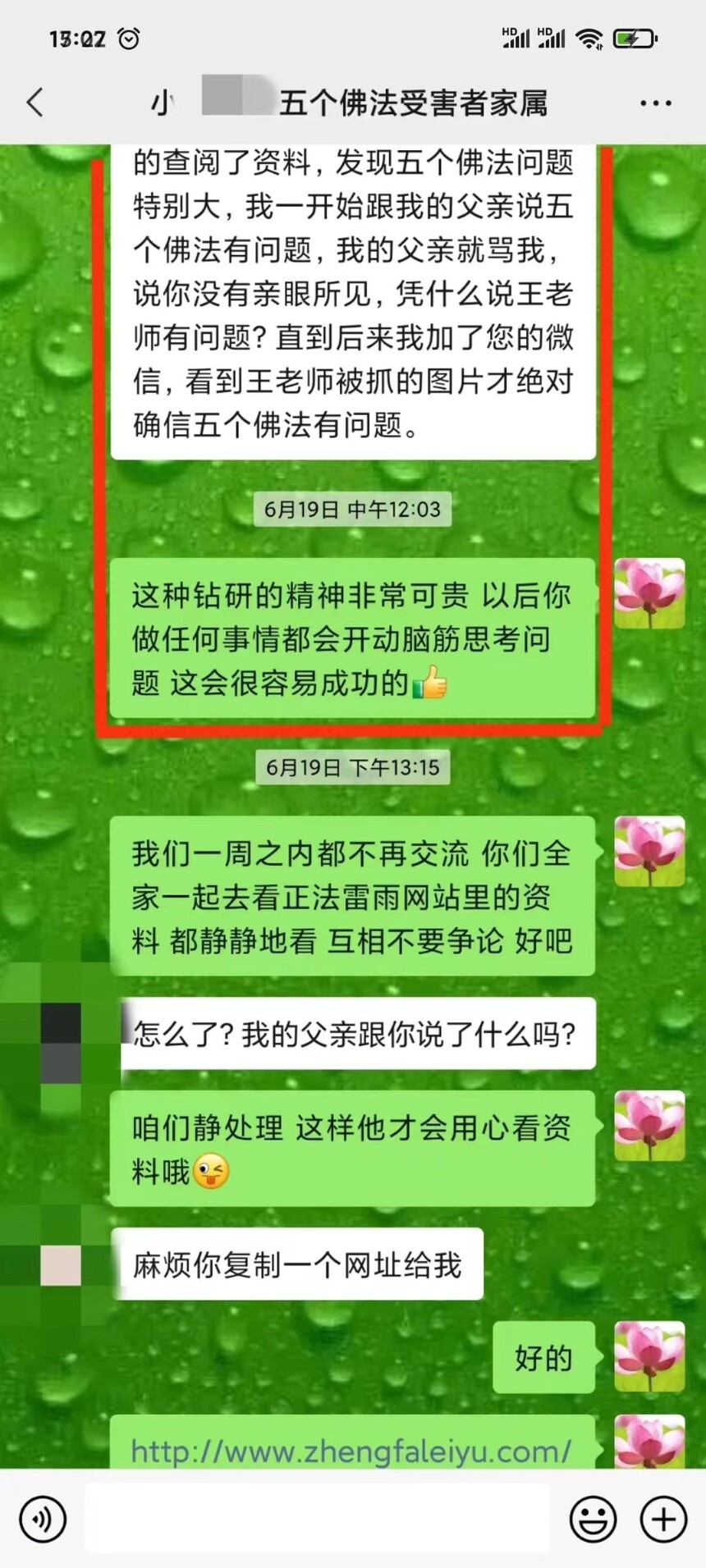Switch to voice message input

pos(42,1520)
